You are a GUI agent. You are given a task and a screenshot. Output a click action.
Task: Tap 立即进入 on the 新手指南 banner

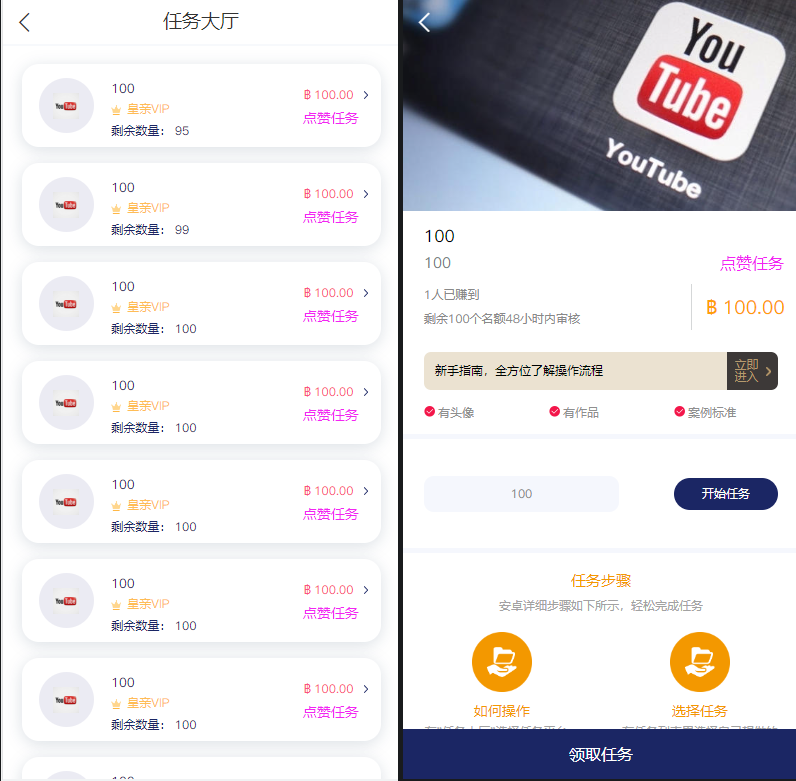point(751,371)
